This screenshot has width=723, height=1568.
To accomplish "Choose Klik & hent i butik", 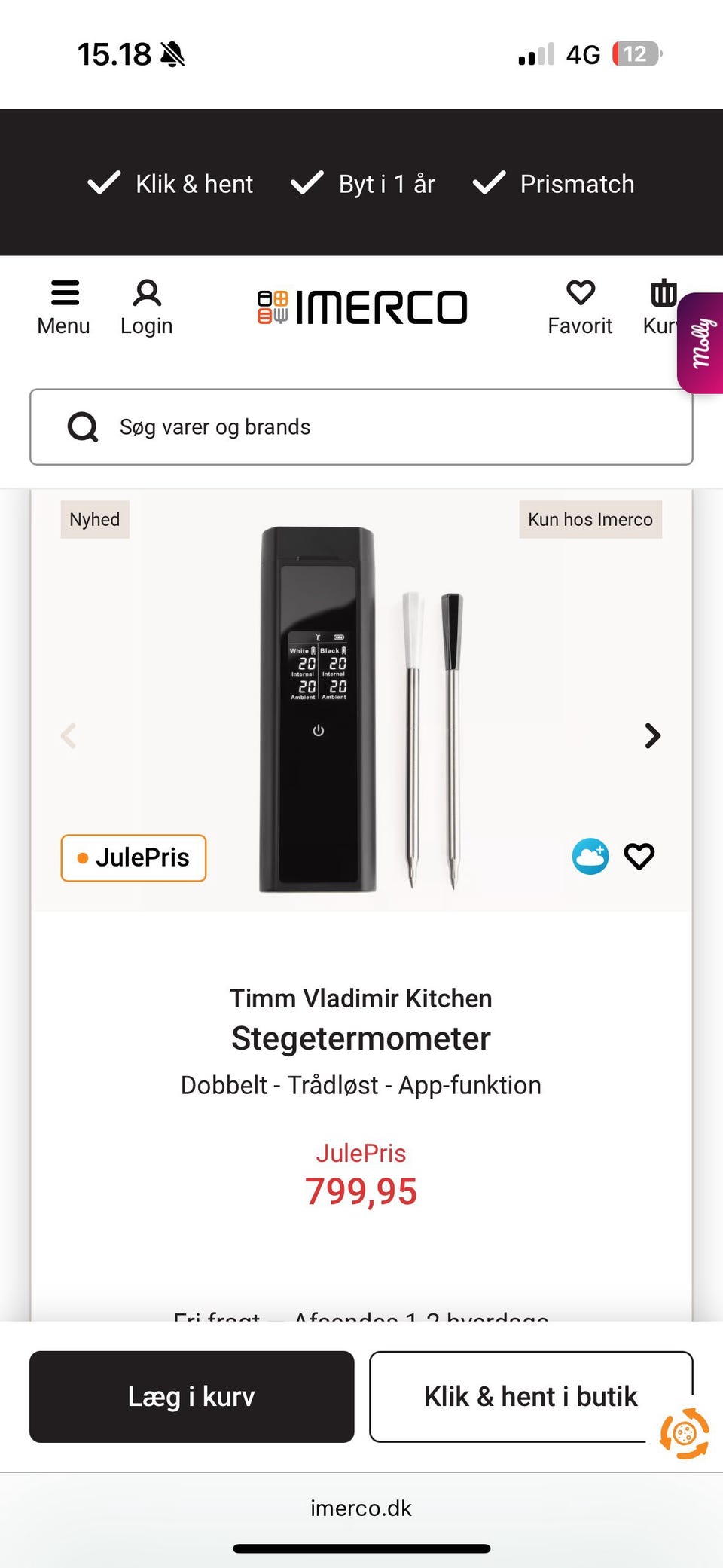I will (530, 1396).
